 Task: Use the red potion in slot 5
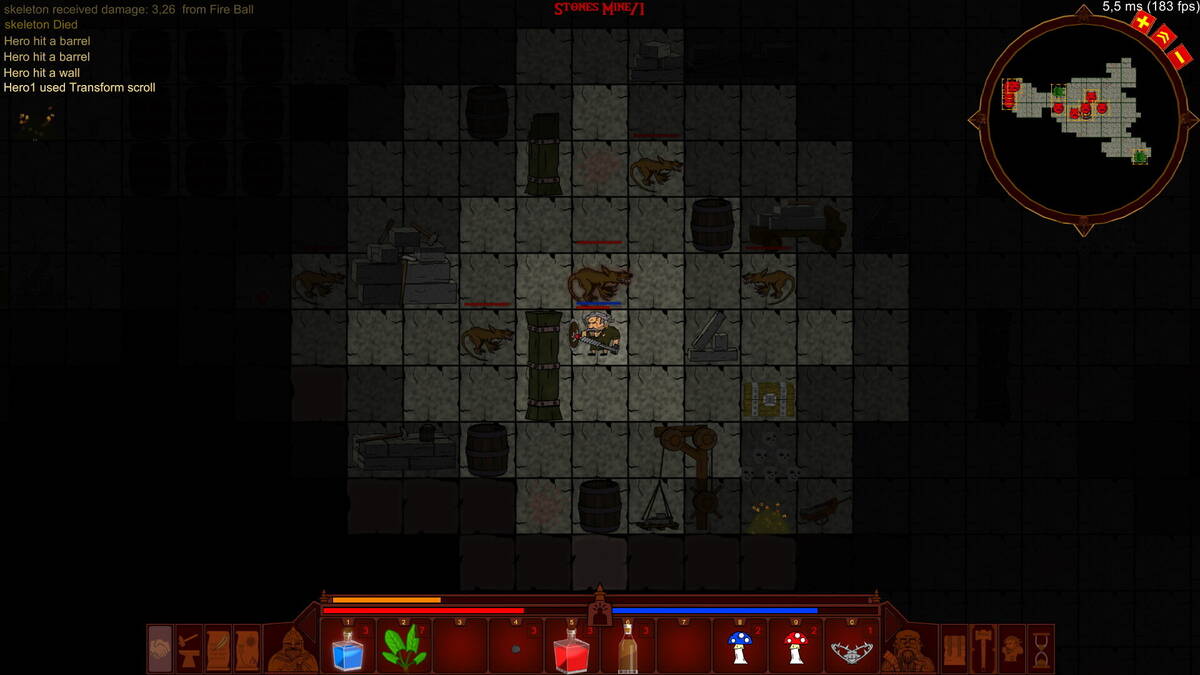(x=571, y=649)
